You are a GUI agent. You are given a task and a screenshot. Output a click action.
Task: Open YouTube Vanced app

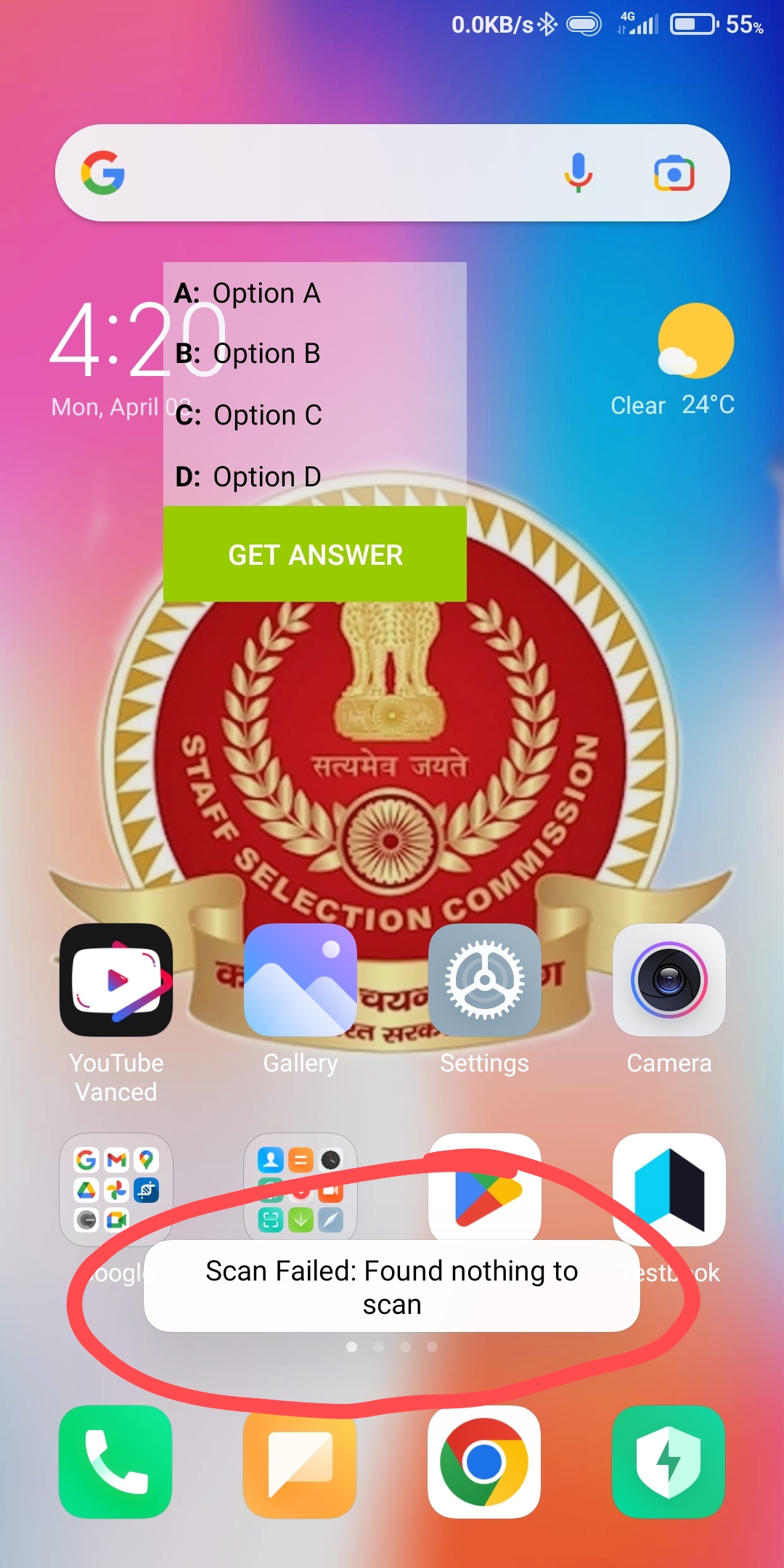pos(116,980)
